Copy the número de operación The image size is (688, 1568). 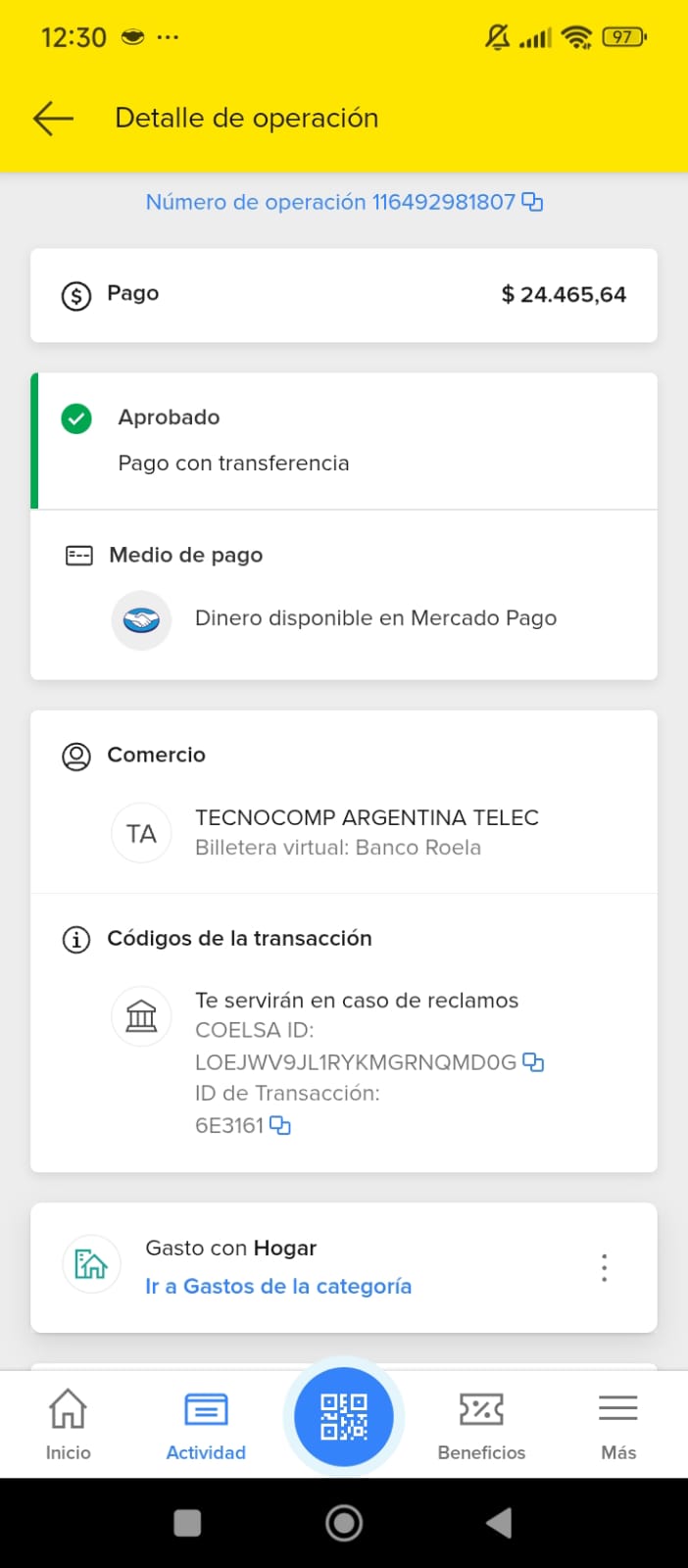coord(532,202)
